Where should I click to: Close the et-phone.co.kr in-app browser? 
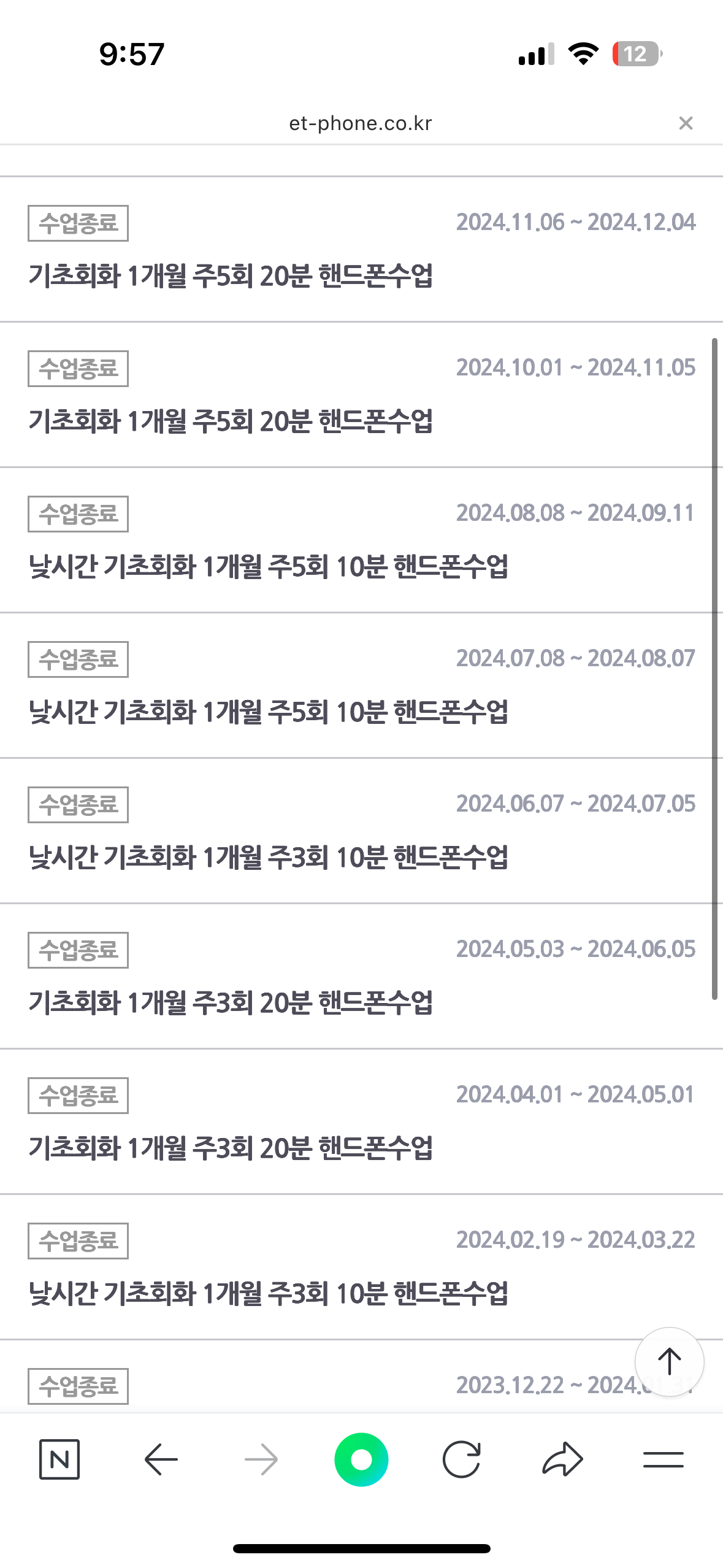click(x=686, y=123)
